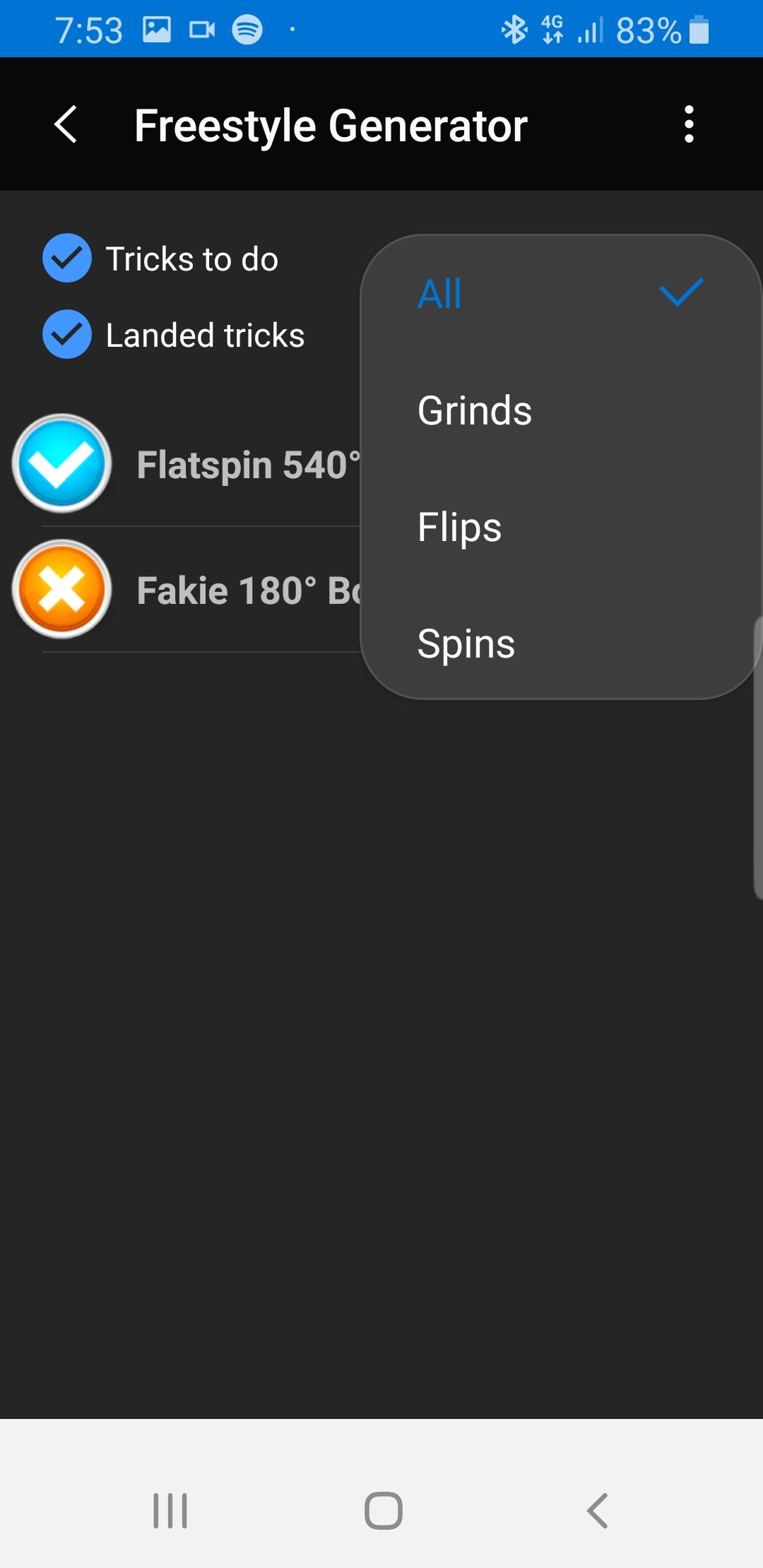Choose Flips from the list
This screenshot has width=763, height=1568.
point(558,527)
